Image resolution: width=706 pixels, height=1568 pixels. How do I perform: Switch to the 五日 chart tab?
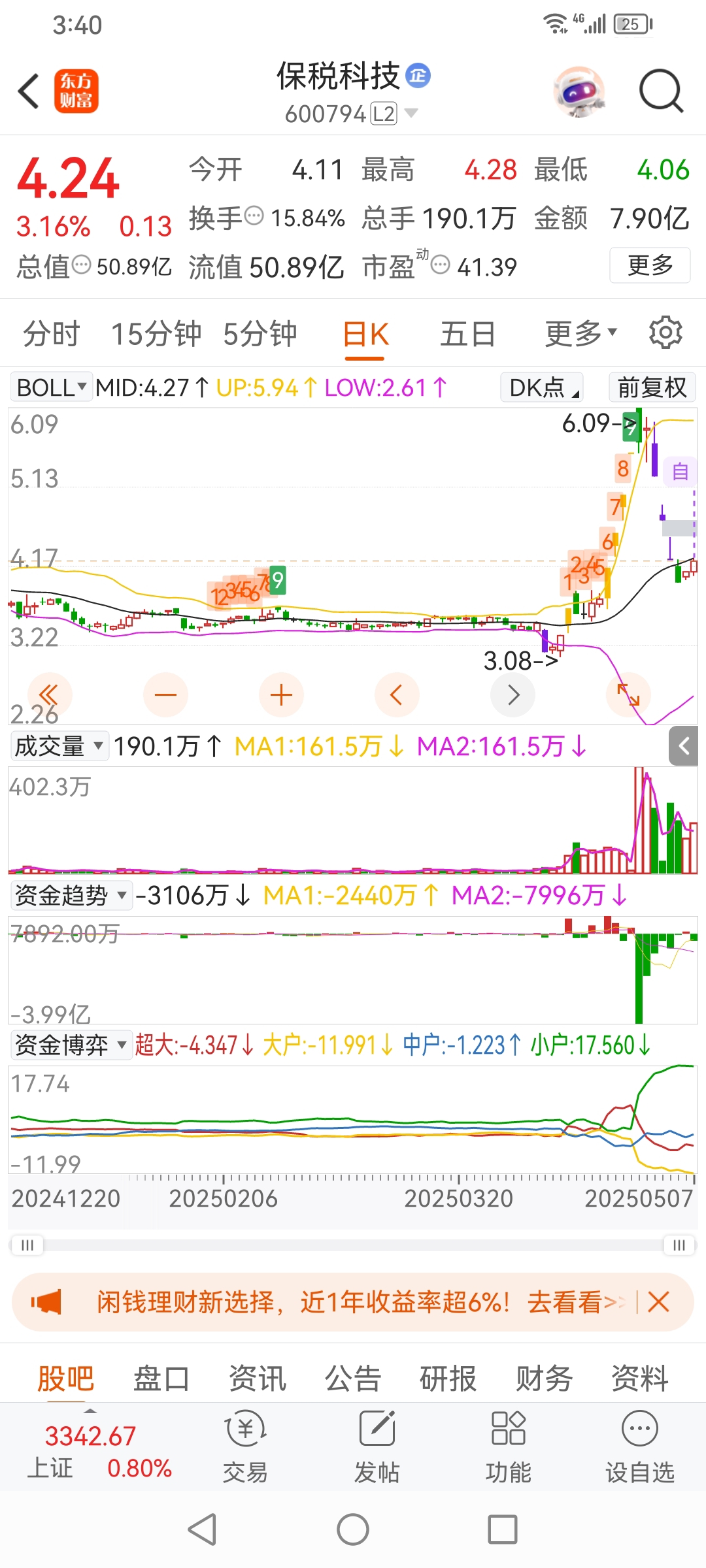point(467,334)
